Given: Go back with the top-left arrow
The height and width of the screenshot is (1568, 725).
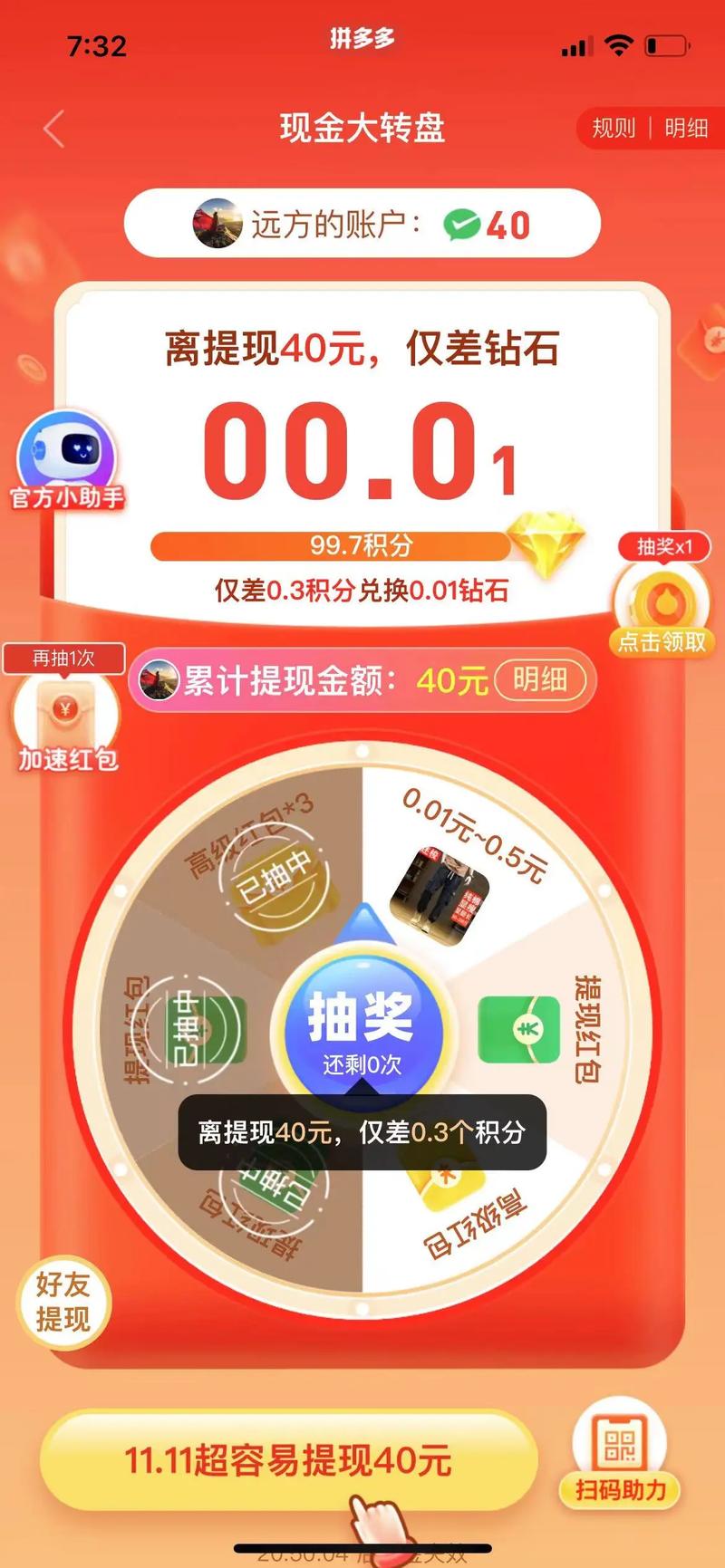Looking at the screenshot, I should pos(54,129).
